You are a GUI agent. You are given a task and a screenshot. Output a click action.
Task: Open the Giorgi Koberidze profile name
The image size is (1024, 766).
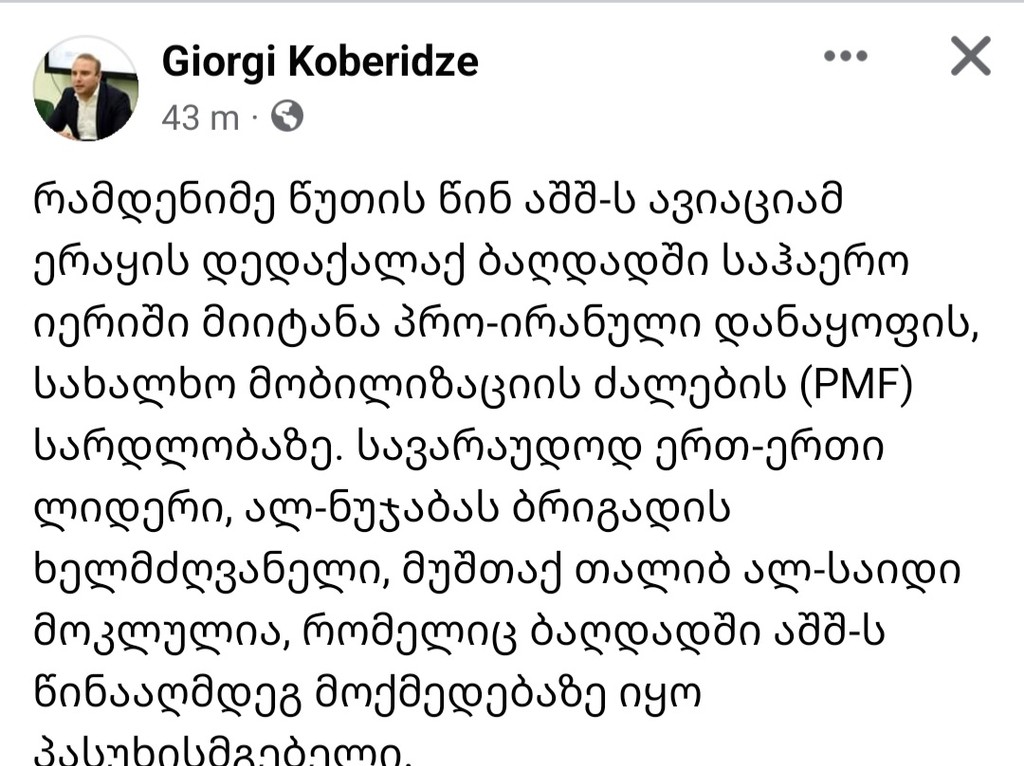[x=320, y=63]
